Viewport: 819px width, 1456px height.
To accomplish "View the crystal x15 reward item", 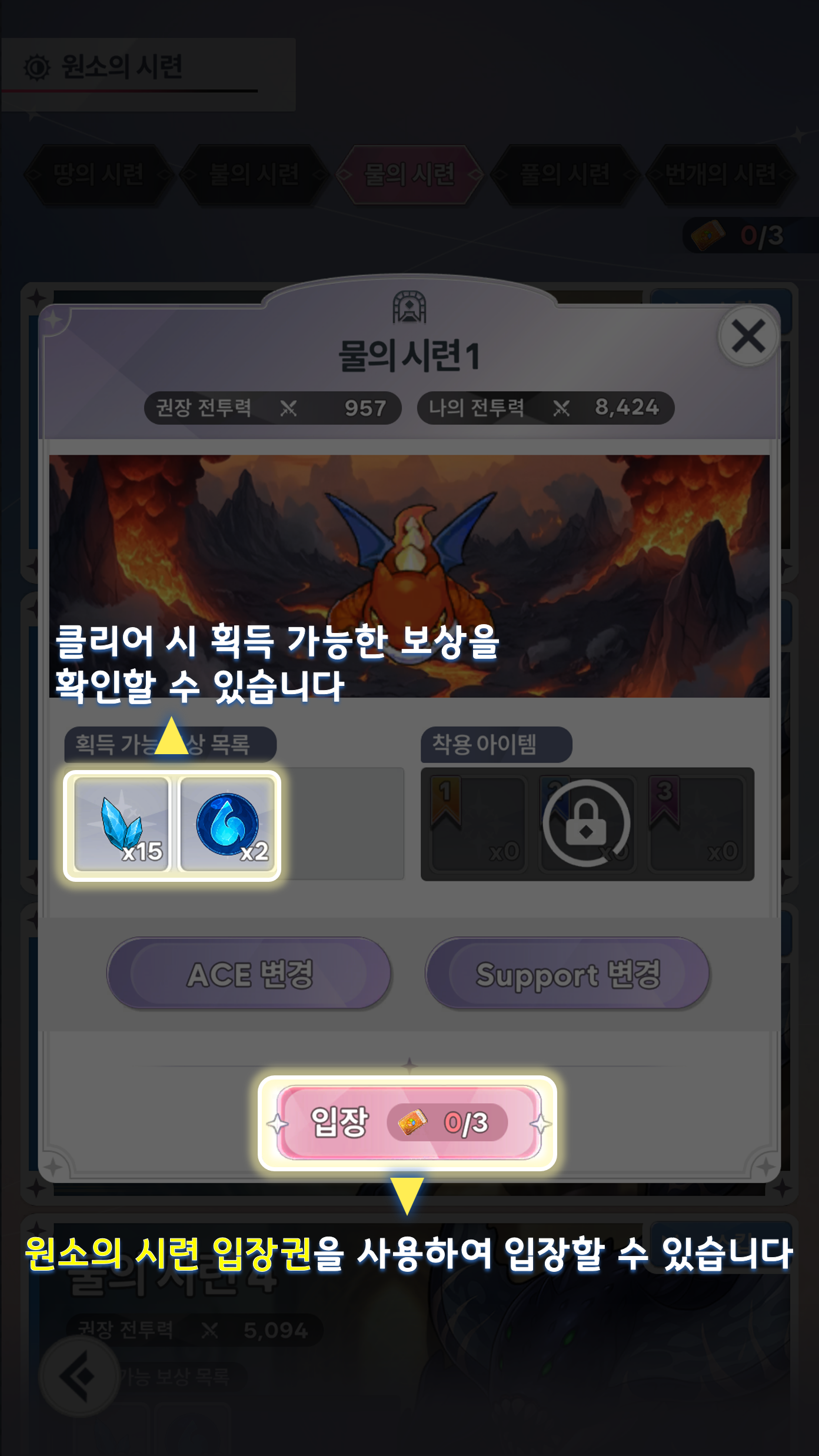I will coord(122,824).
